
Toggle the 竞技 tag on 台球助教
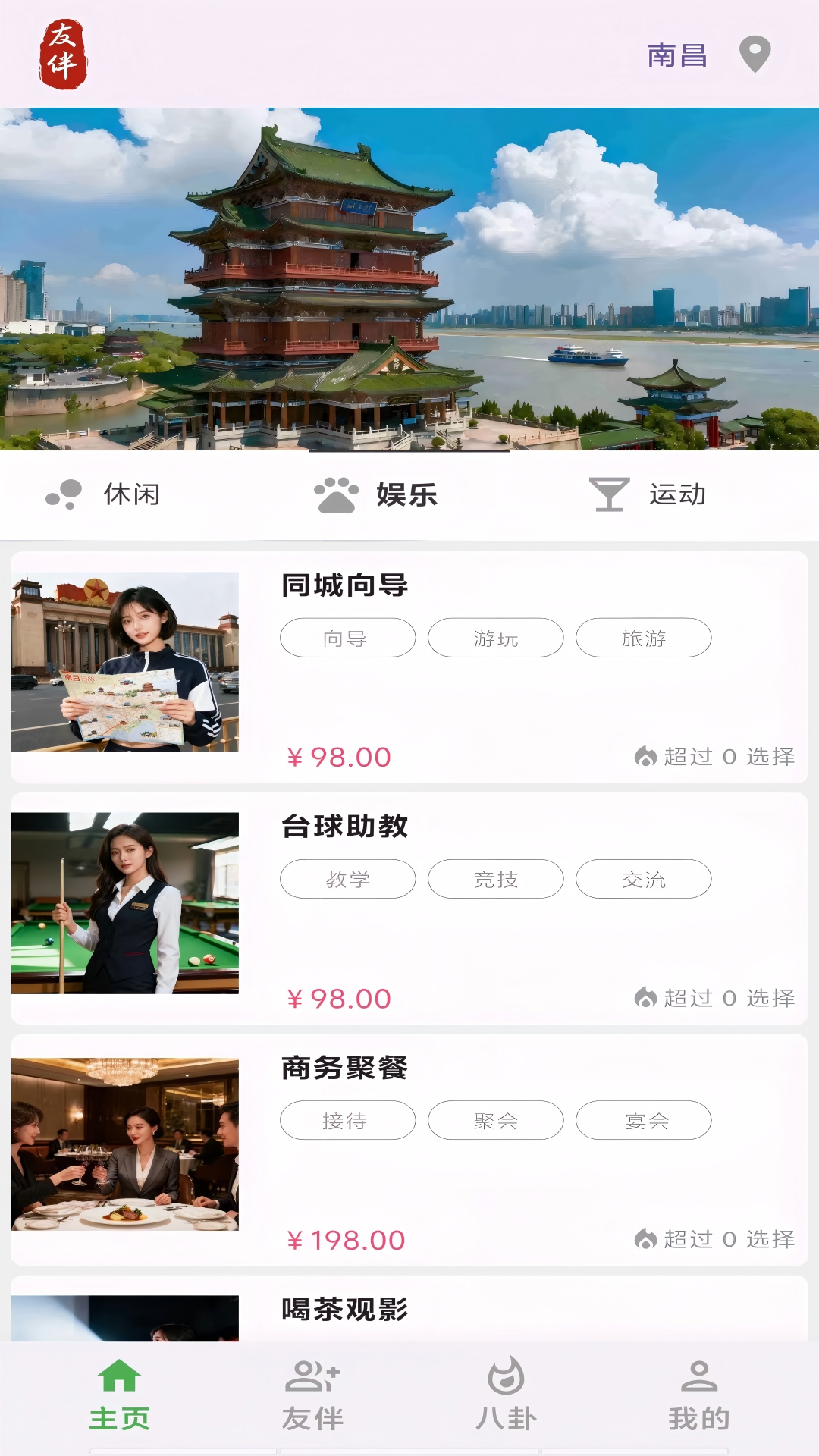(495, 880)
